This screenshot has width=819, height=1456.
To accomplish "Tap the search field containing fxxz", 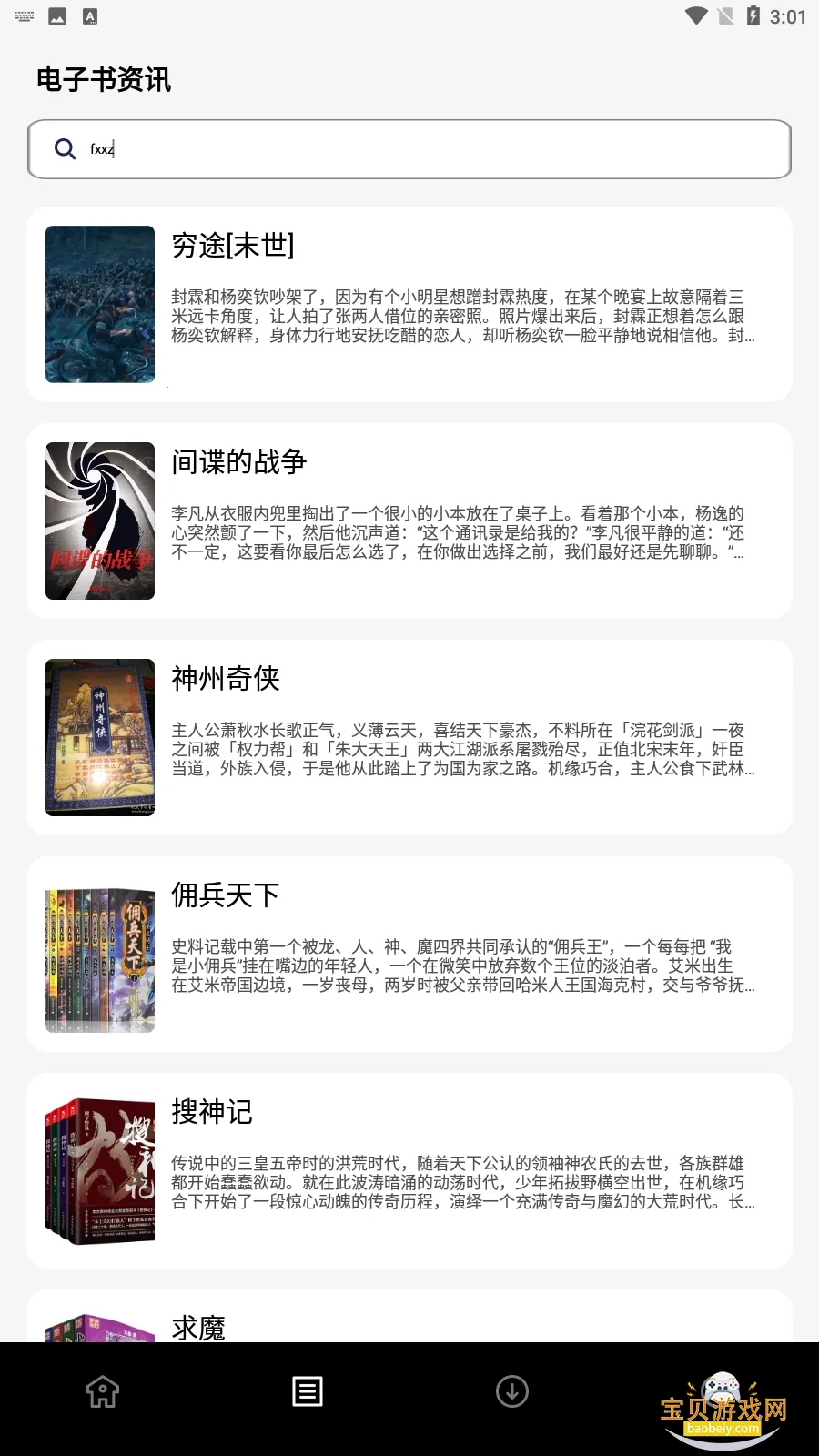I will coord(437,149).
